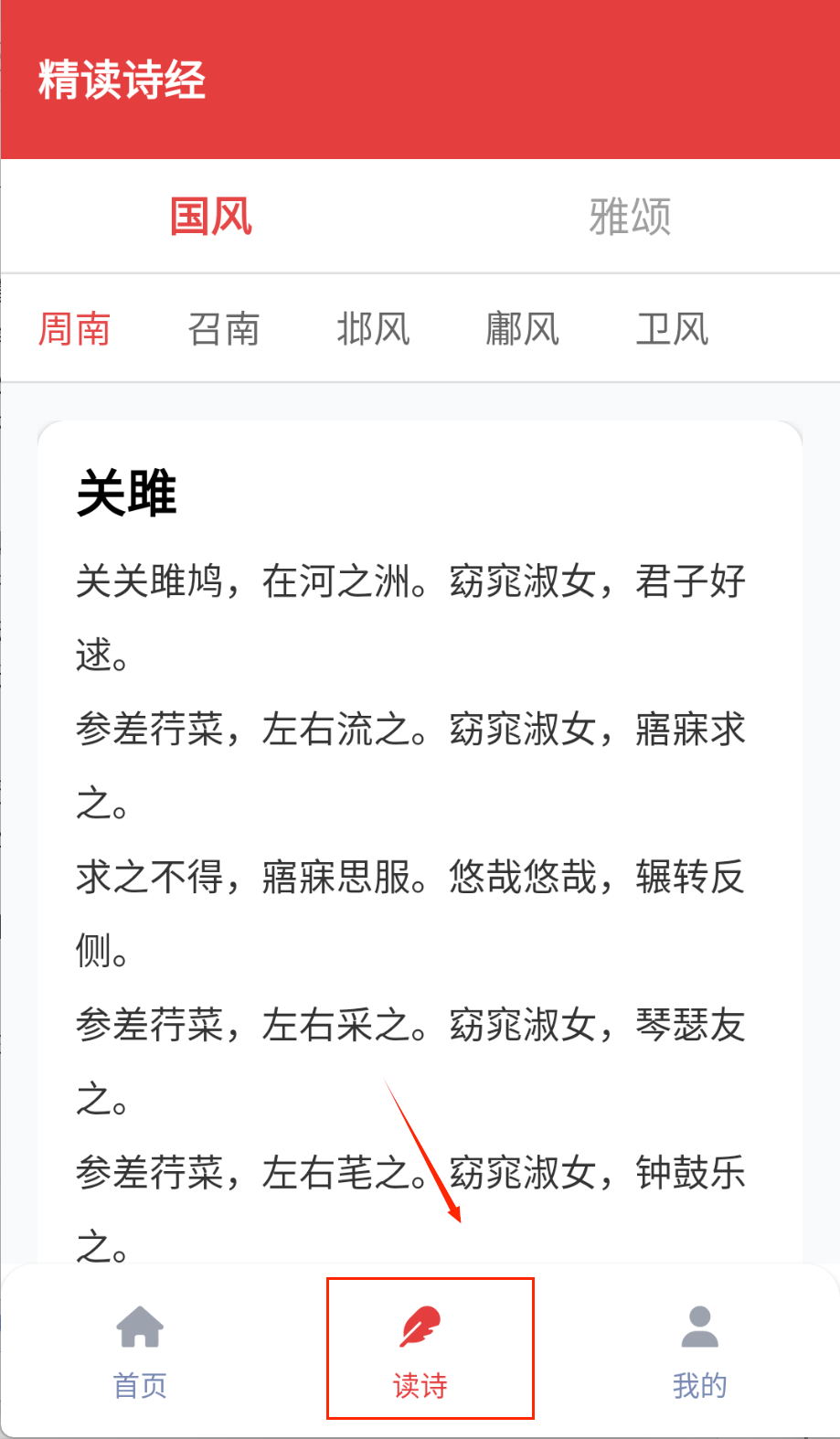The height and width of the screenshot is (1439, 840).
Task: Tap the 我的 label at bottom right
Action: (x=697, y=1386)
